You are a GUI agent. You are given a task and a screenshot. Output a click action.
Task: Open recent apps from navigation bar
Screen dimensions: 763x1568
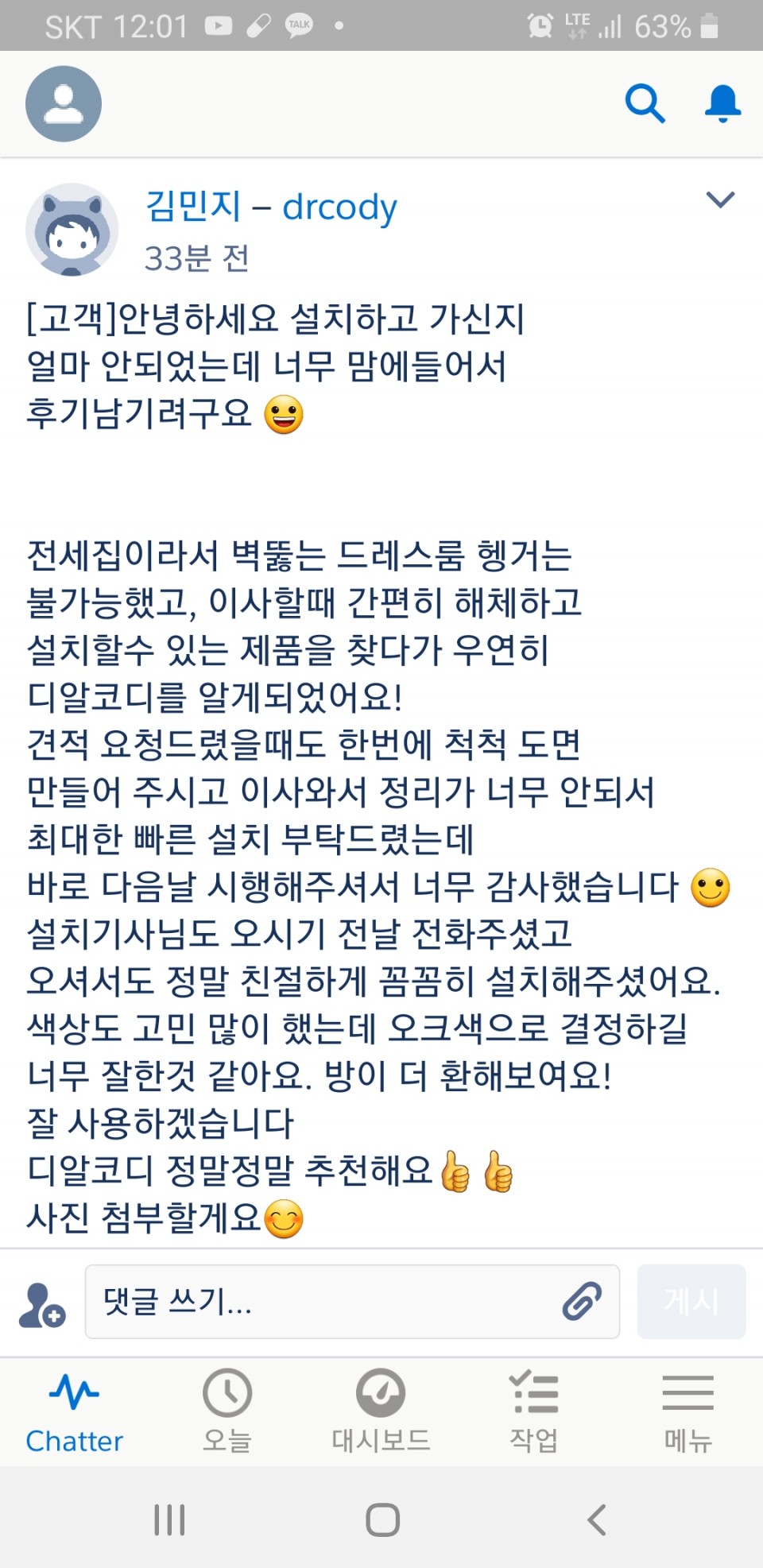(x=169, y=1520)
